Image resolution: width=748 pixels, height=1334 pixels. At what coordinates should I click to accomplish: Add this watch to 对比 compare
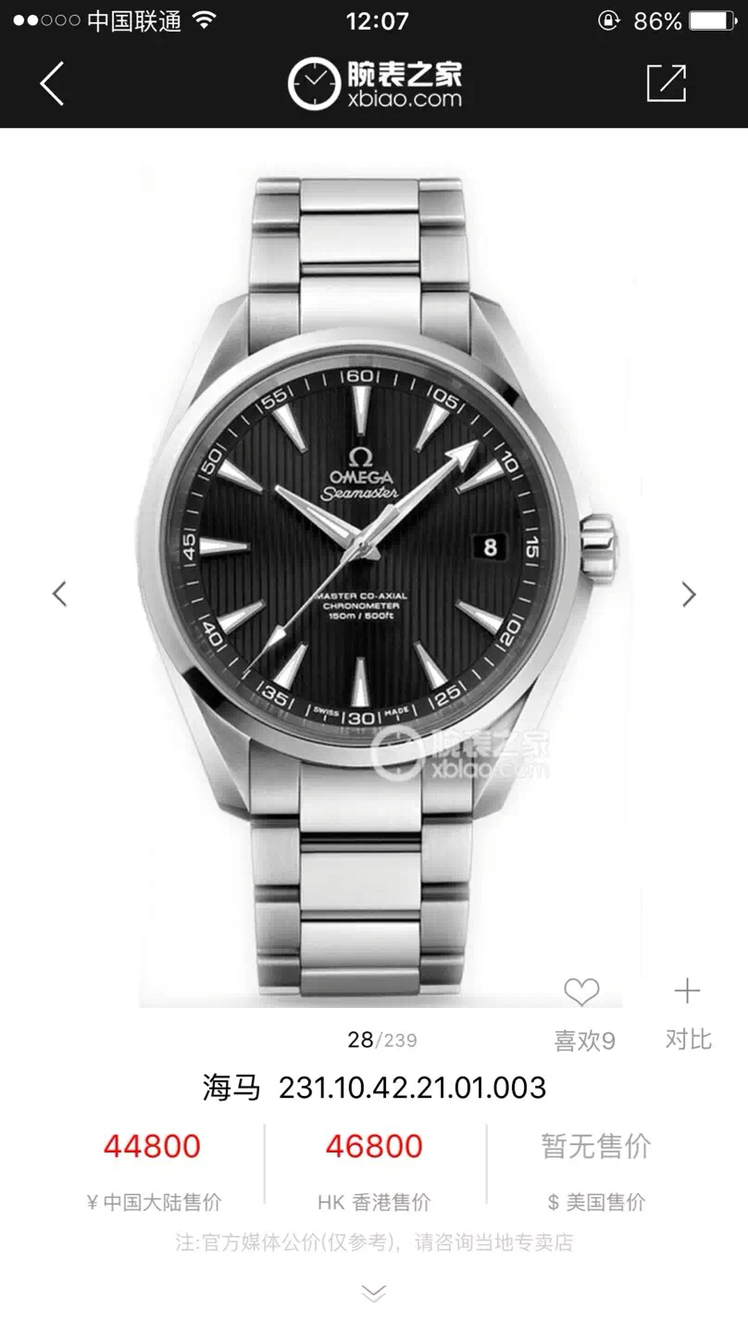coord(687,992)
